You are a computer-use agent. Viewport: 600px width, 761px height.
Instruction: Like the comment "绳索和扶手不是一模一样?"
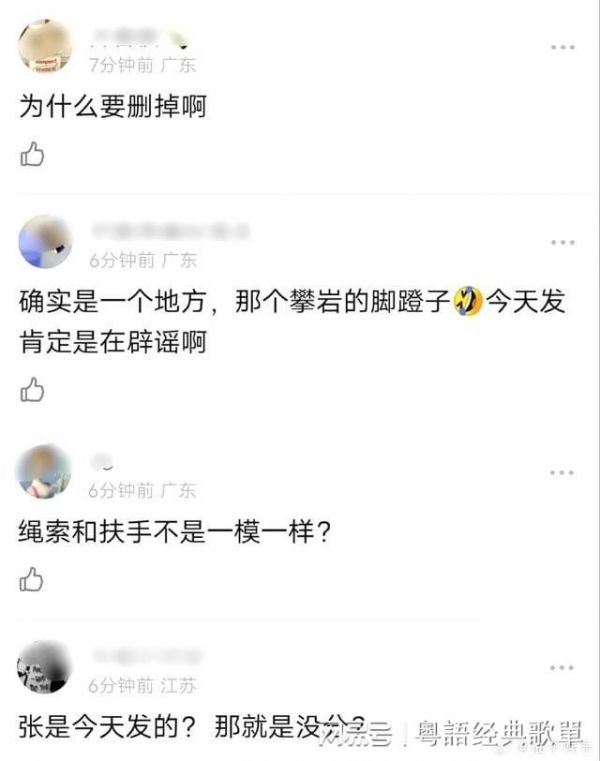[x=32, y=579]
